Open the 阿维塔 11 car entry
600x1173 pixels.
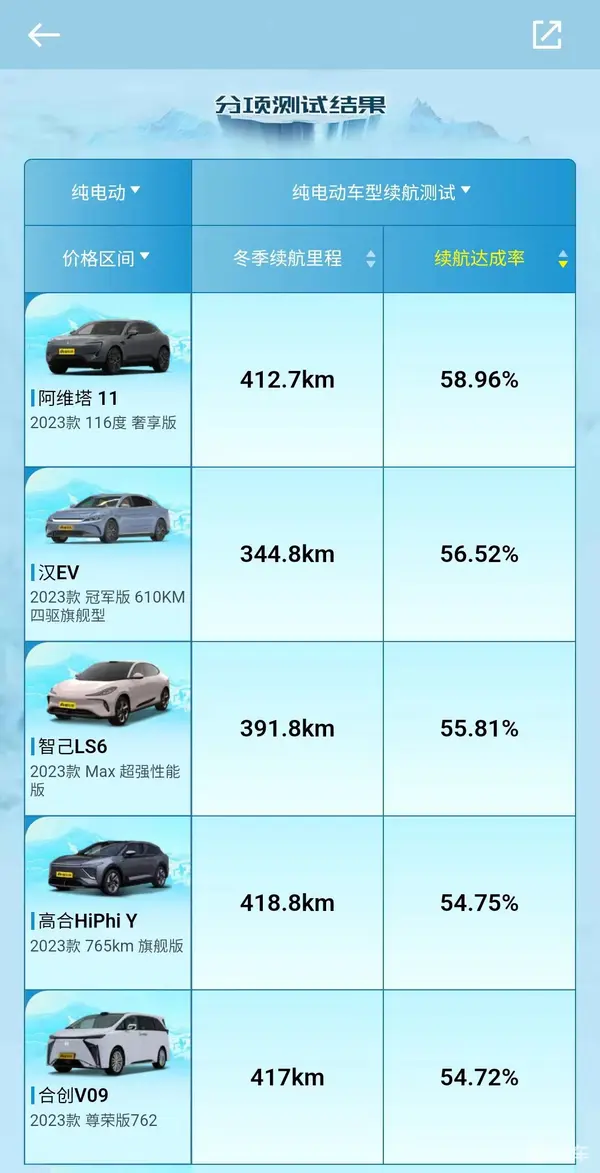(x=107, y=380)
